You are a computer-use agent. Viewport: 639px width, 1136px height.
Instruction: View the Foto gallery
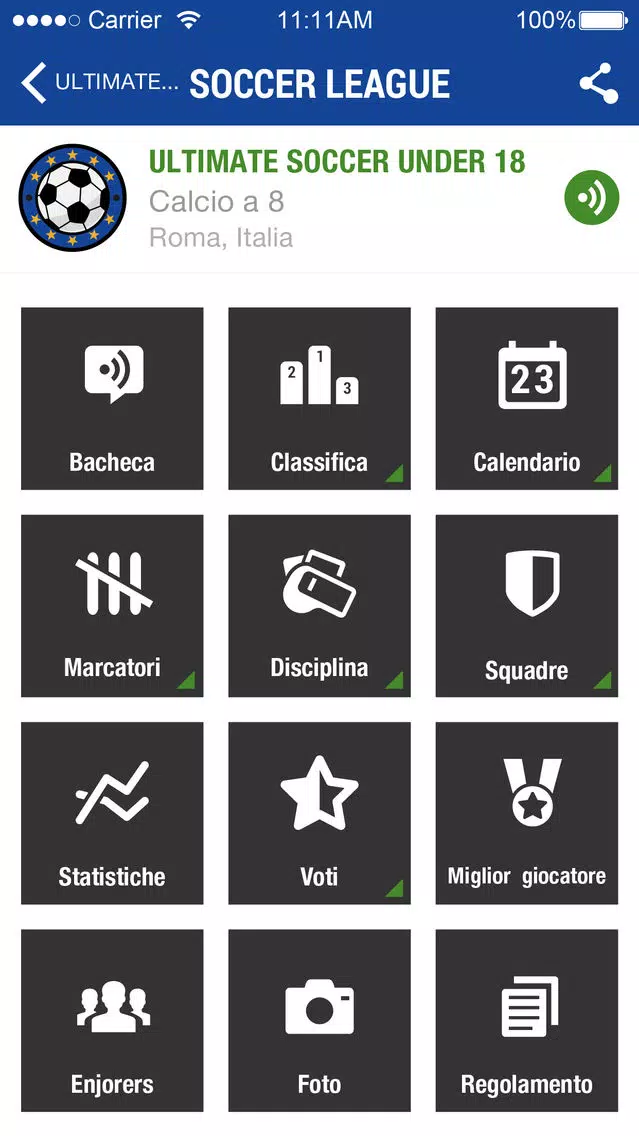click(320, 1020)
